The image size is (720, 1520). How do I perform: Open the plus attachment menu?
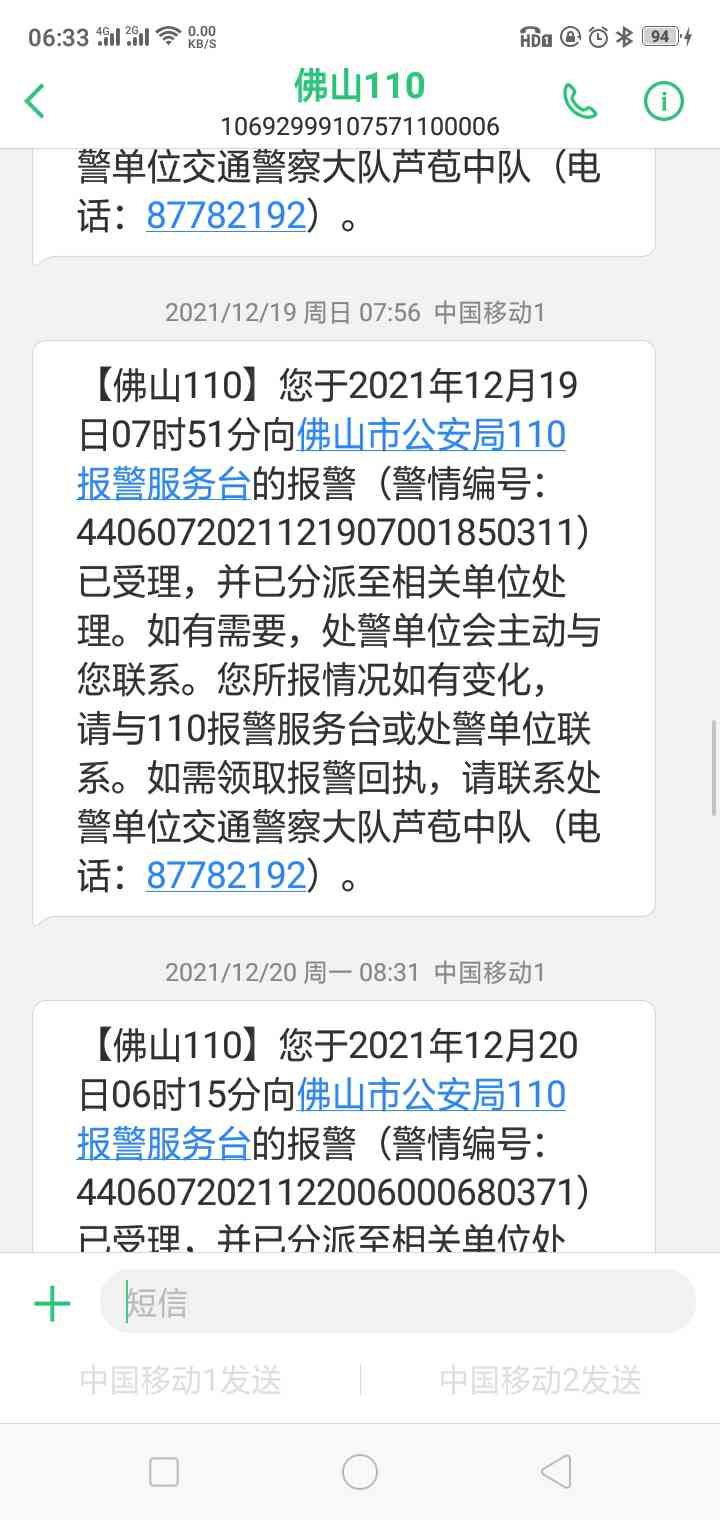pyautogui.click(x=52, y=1304)
